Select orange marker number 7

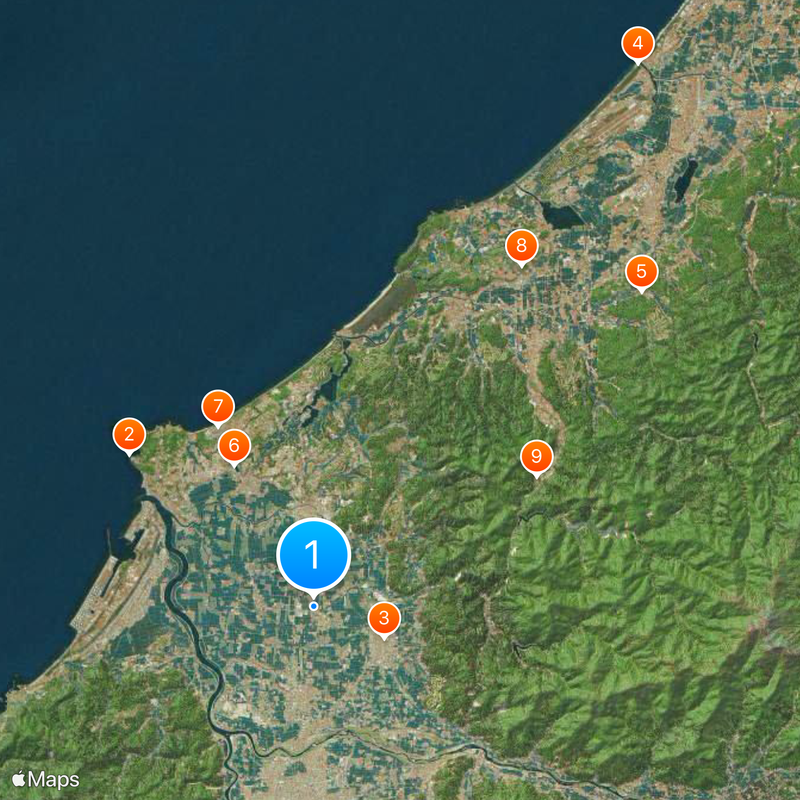point(217,407)
